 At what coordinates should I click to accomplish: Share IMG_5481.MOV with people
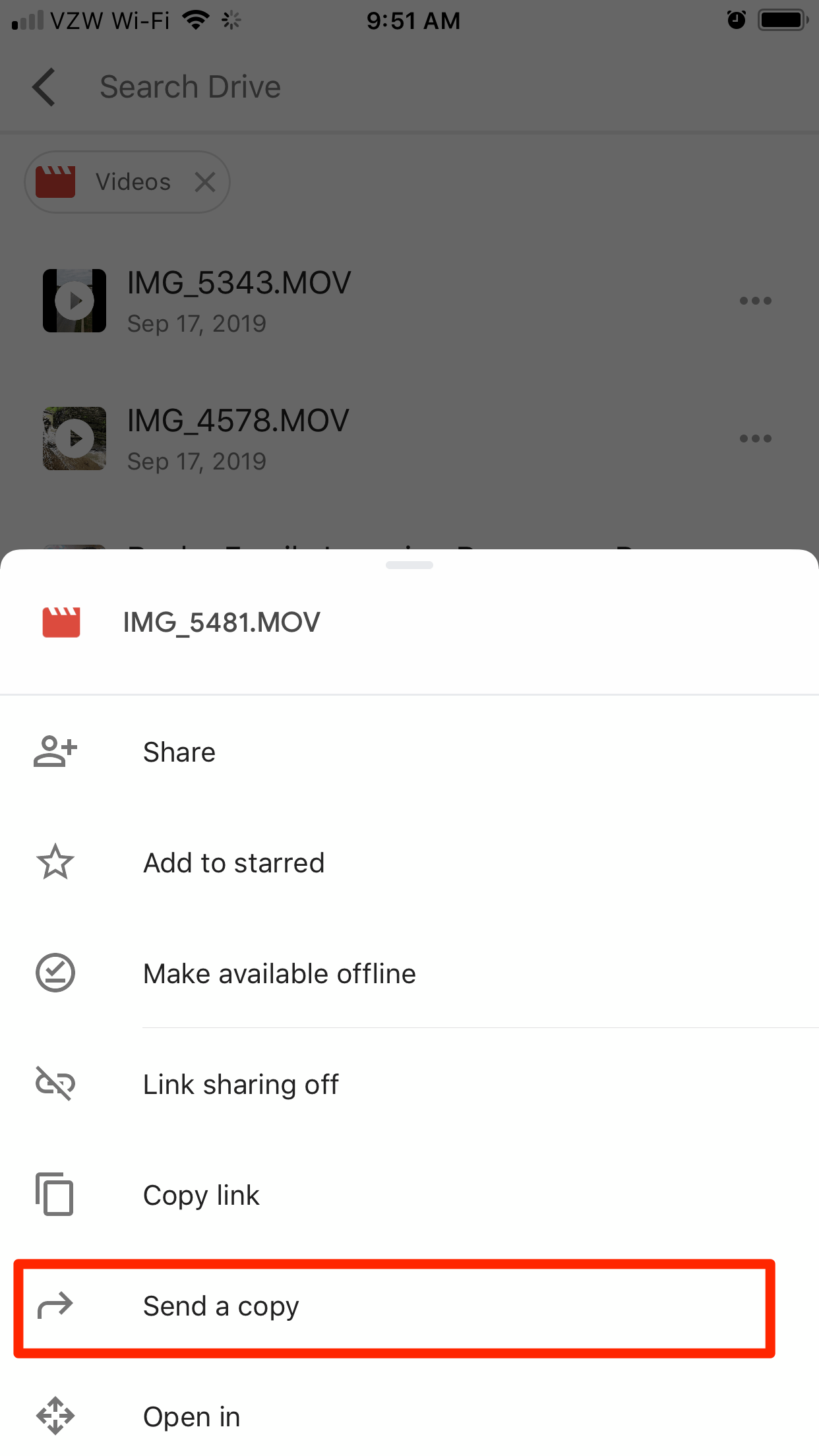click(179, 752)
